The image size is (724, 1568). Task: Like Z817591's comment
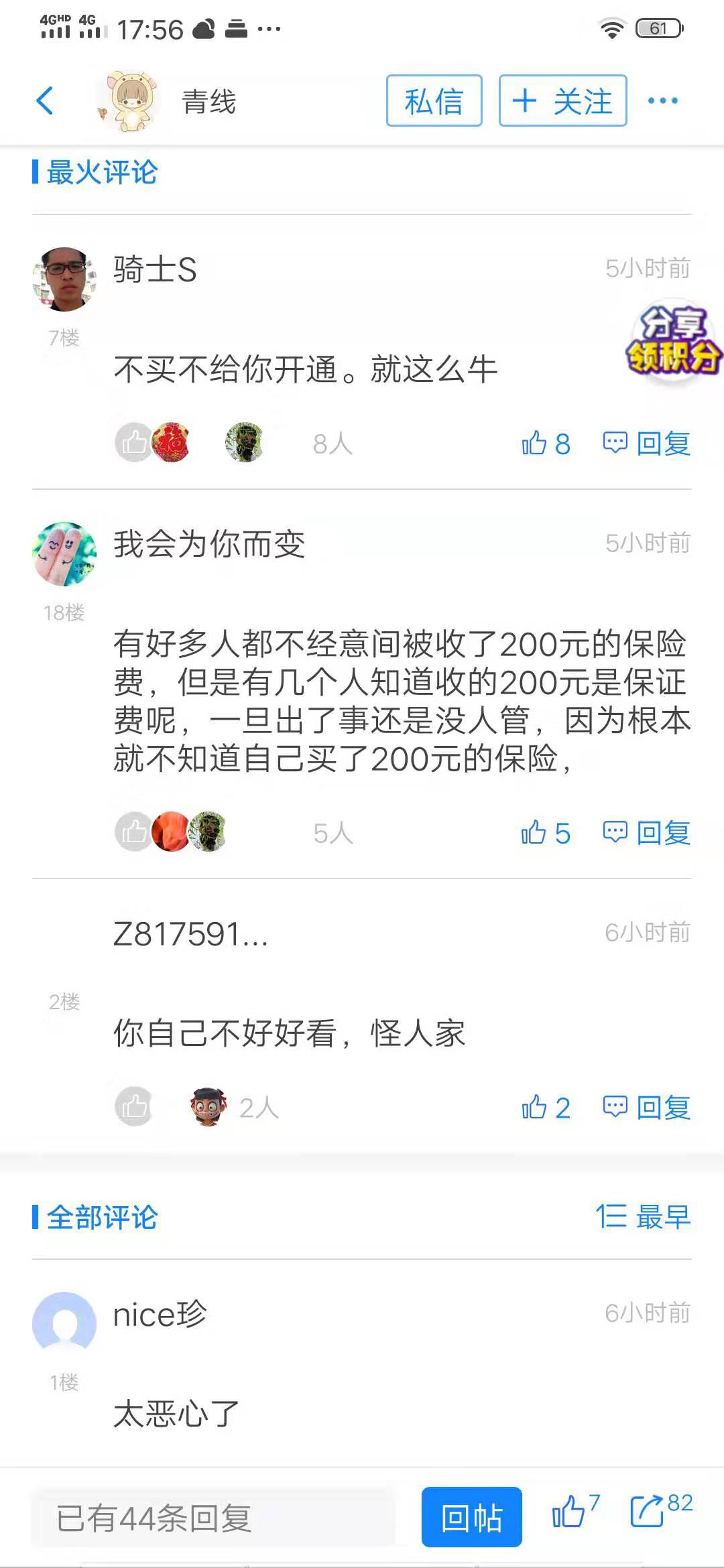[545, 1108]
